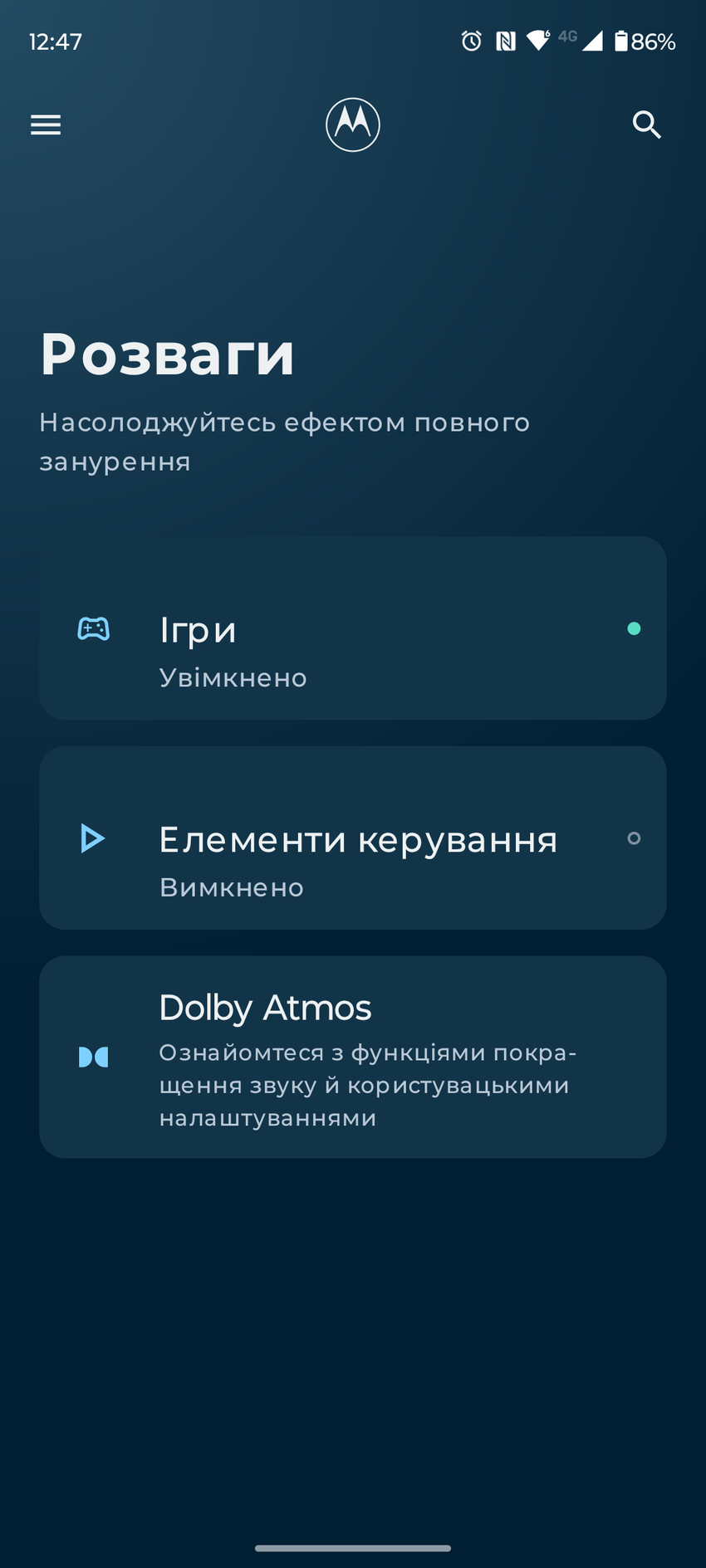
Task: Open the Ігри settings card
Action: click(x=352, y=628)
